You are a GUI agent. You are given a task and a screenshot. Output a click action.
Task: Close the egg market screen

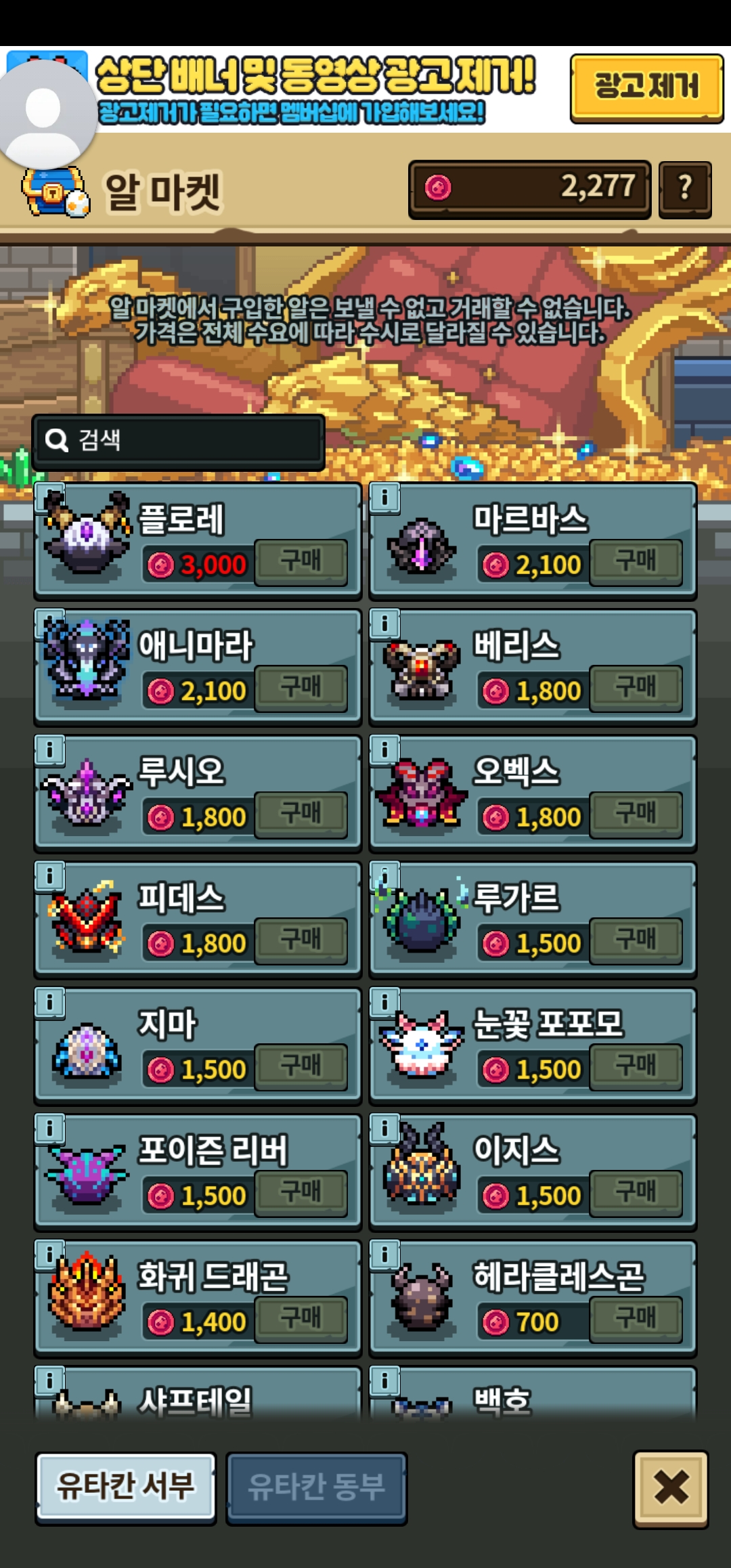point(671,1488)
